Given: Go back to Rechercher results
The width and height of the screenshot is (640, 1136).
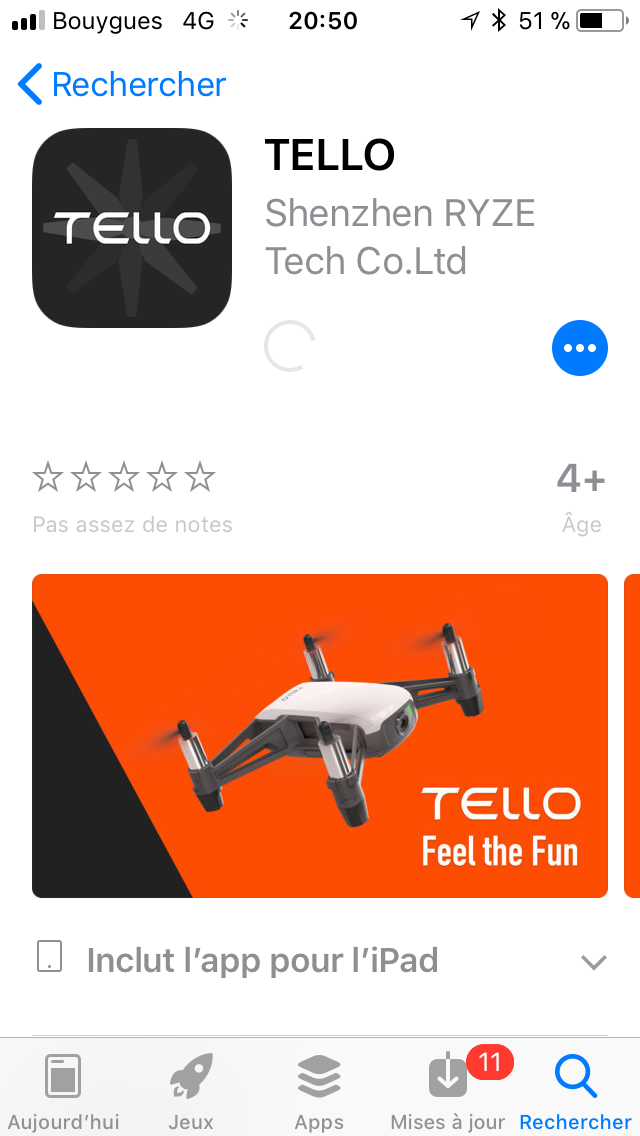Looking at the screenshot, I should (122, 84).
